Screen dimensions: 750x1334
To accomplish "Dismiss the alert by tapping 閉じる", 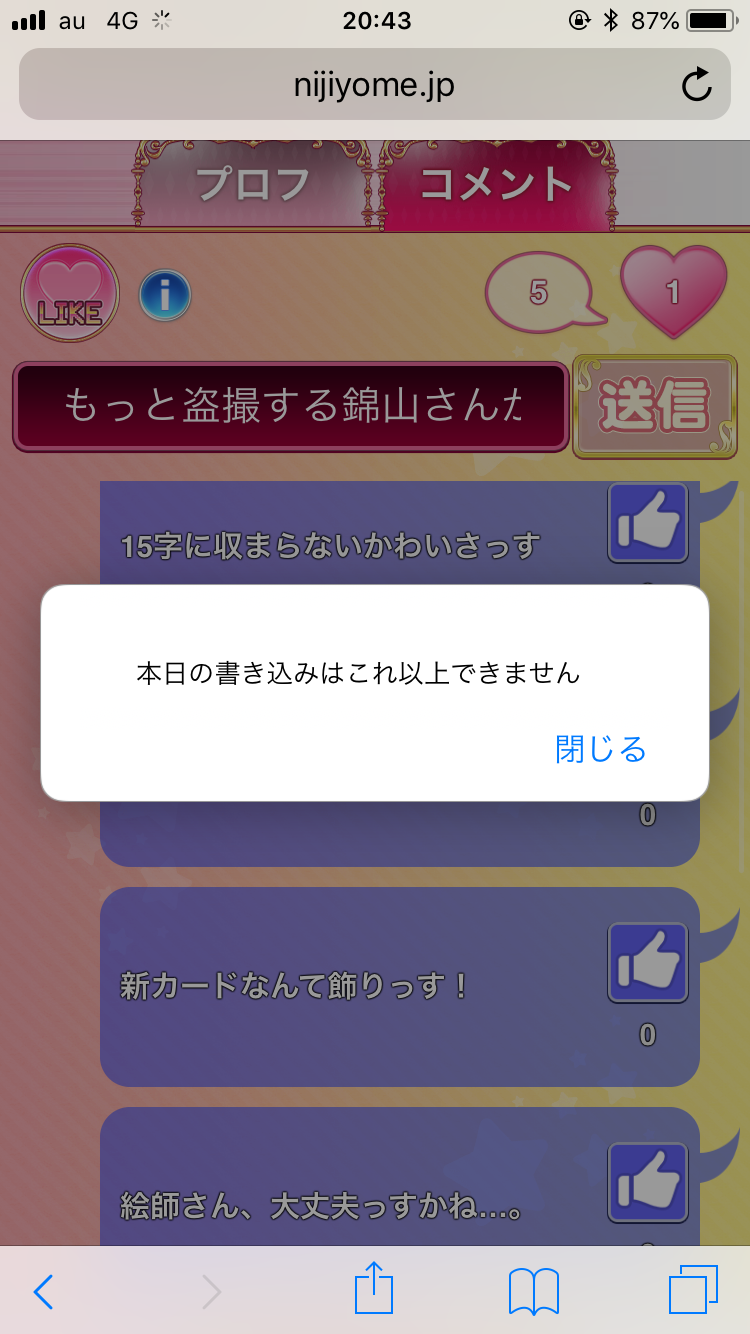I will (x=601, y=749).
